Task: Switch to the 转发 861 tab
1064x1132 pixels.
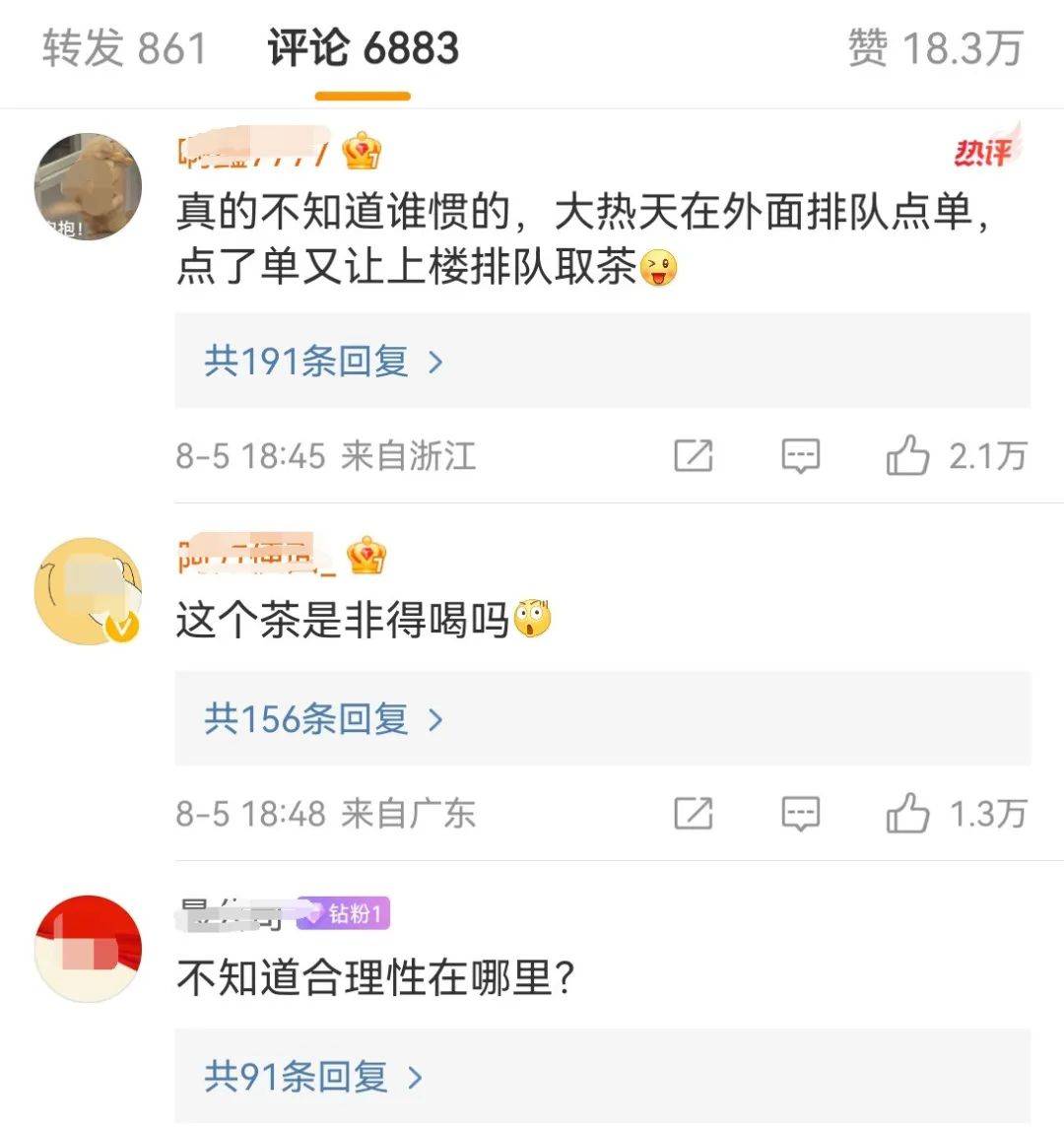Action: (x=124, y=48)
